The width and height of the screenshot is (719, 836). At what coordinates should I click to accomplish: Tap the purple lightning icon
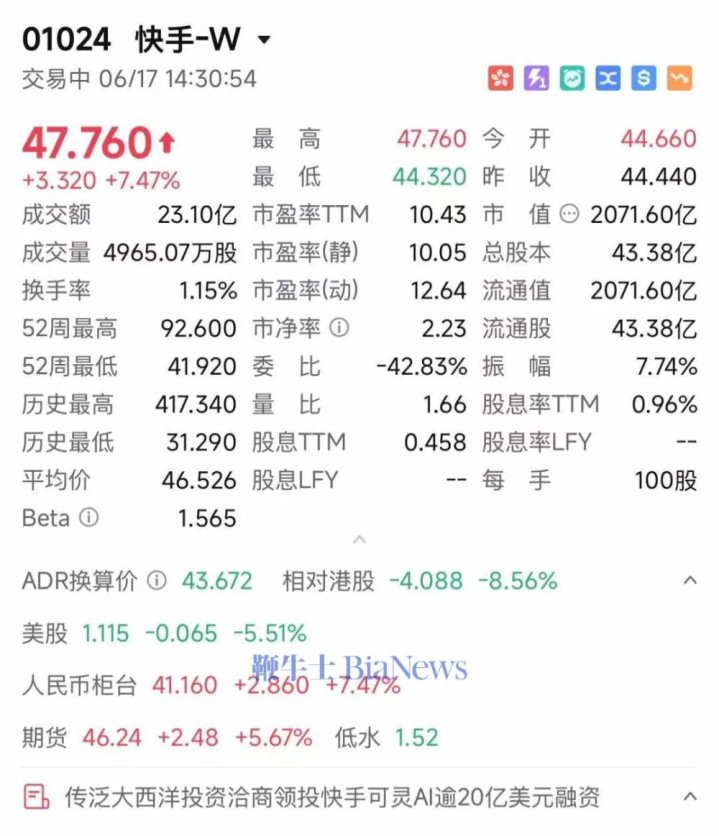point(536,78)
